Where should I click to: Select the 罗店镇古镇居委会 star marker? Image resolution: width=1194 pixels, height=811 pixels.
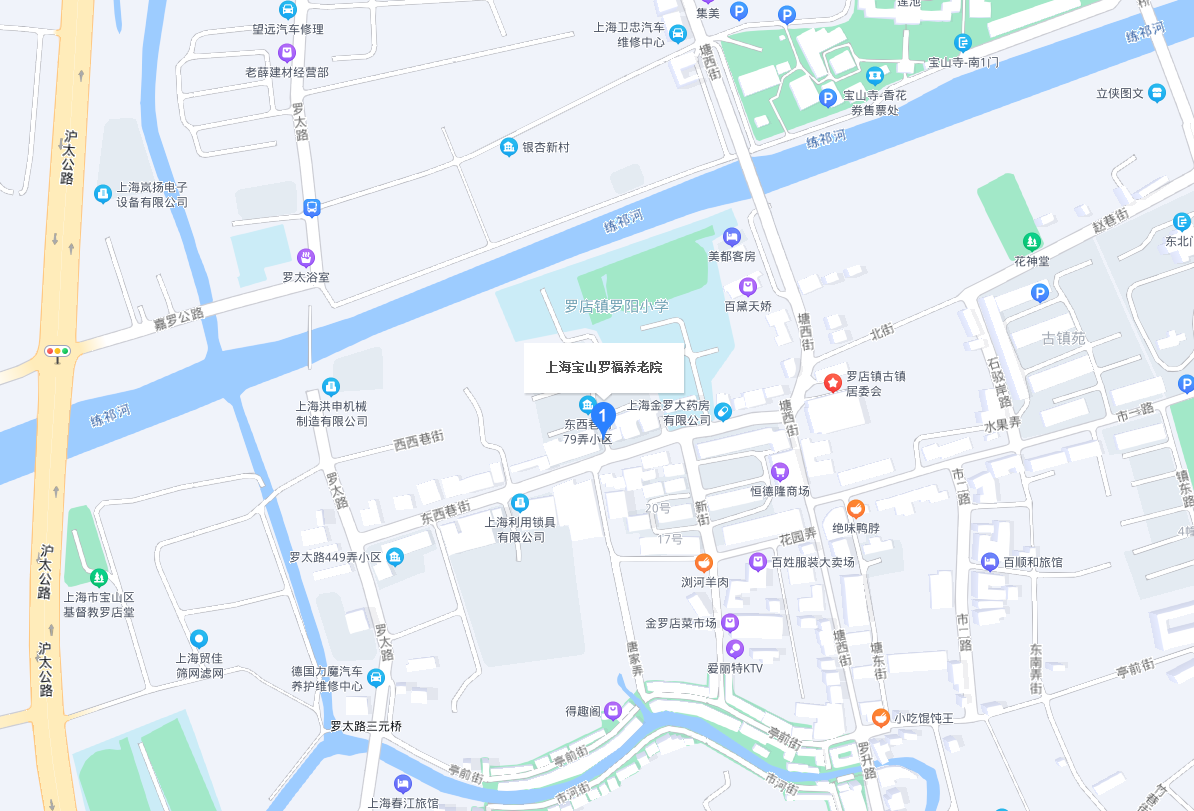pyautogui.click(x=831, y=383)
